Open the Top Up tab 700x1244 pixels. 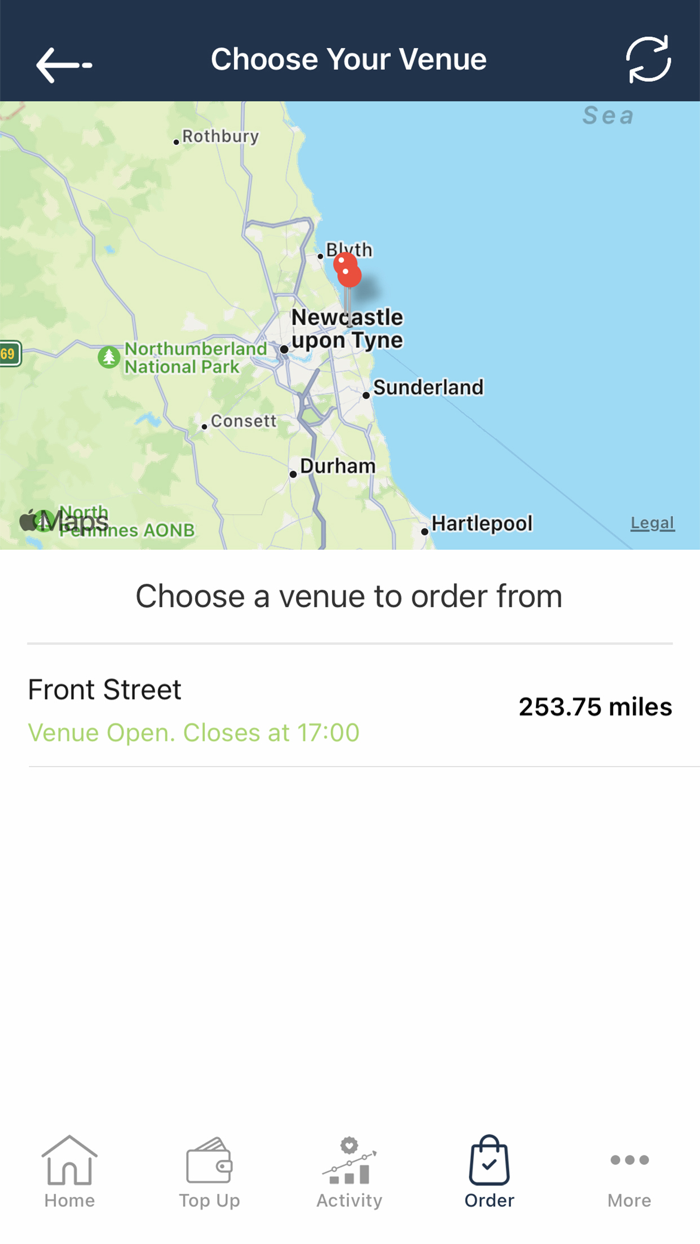click(x=209, y=1173)
